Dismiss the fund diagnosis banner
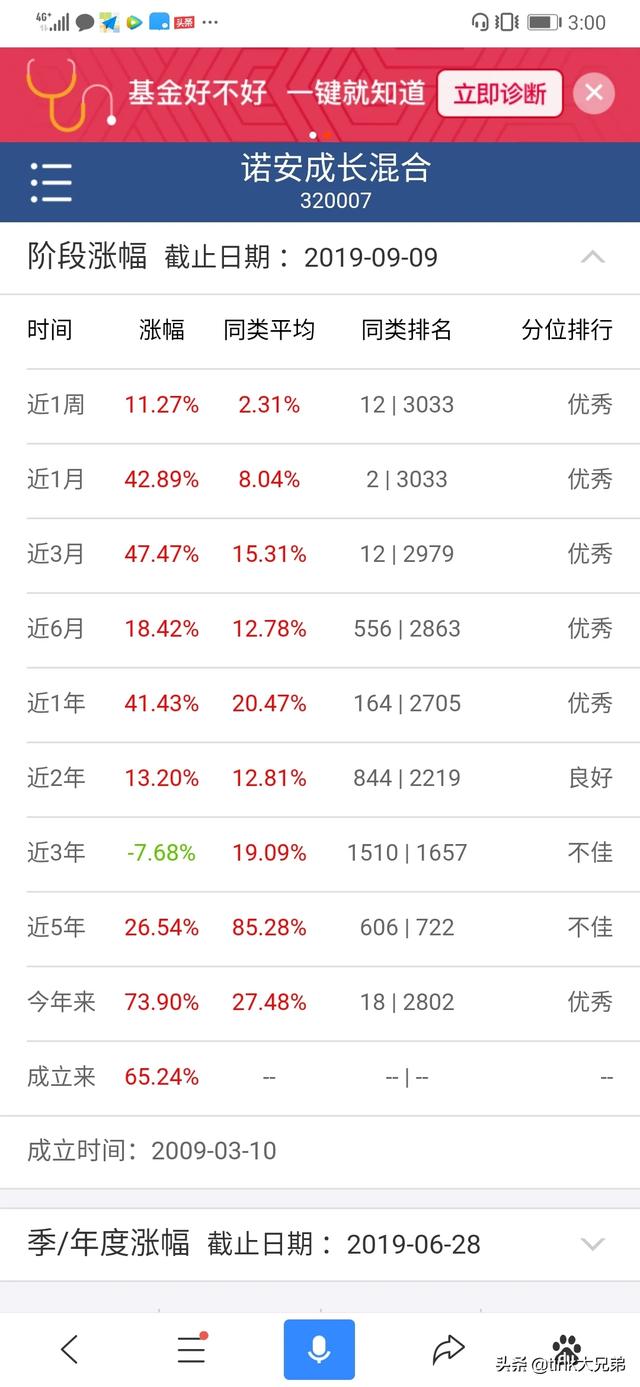The width and height of the screenshot is (640, 1387). 593,93
